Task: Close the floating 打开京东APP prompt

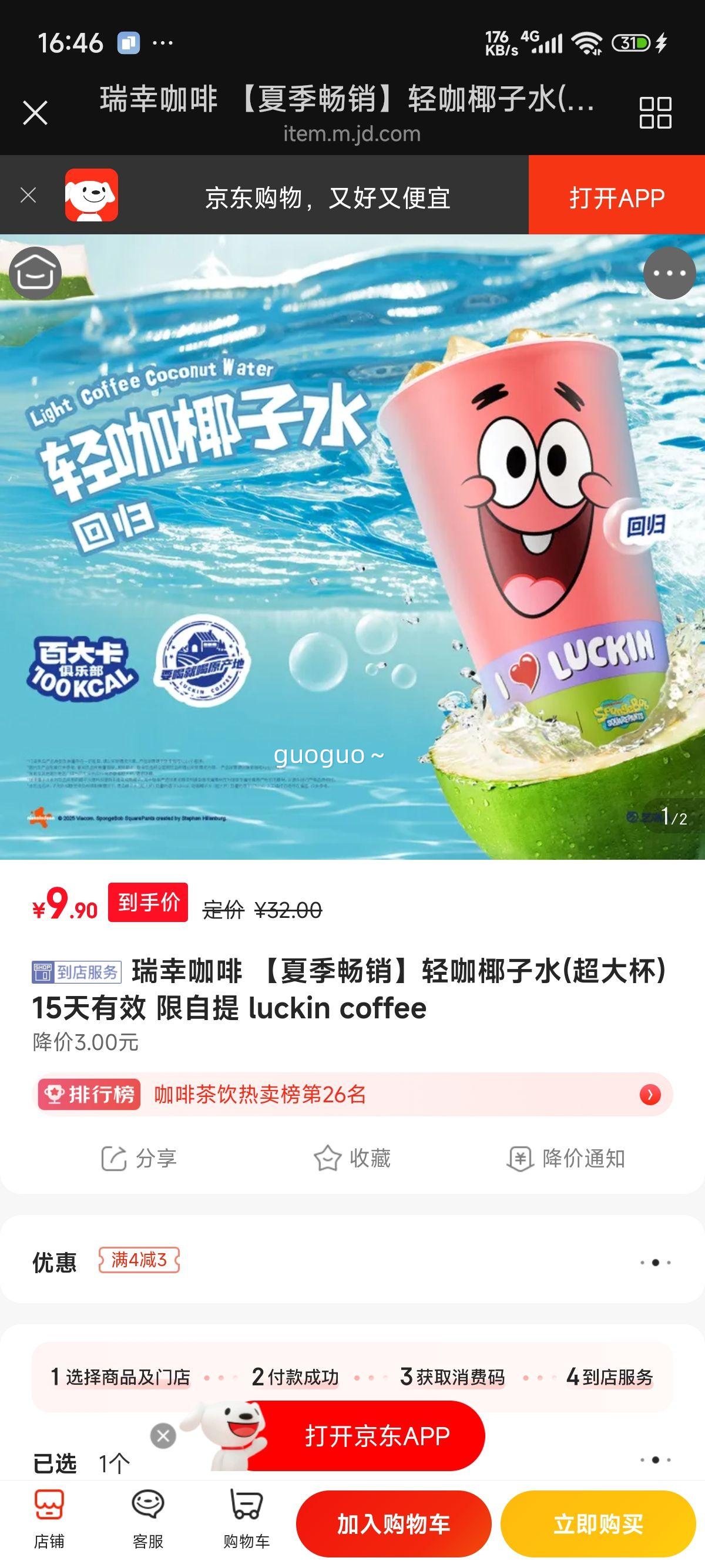Action: (163, 1436)
